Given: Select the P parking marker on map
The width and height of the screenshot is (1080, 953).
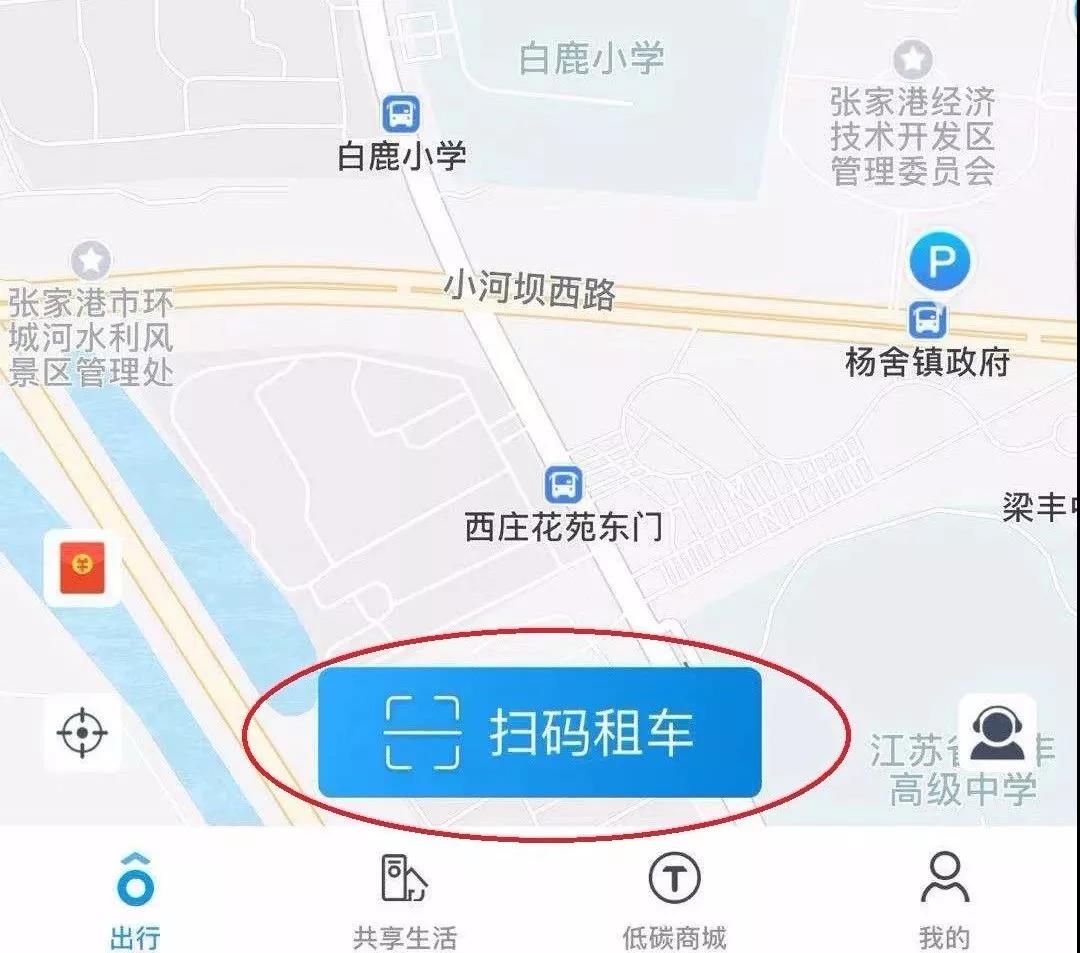Looking at the screenshot, I should point(939,263).
